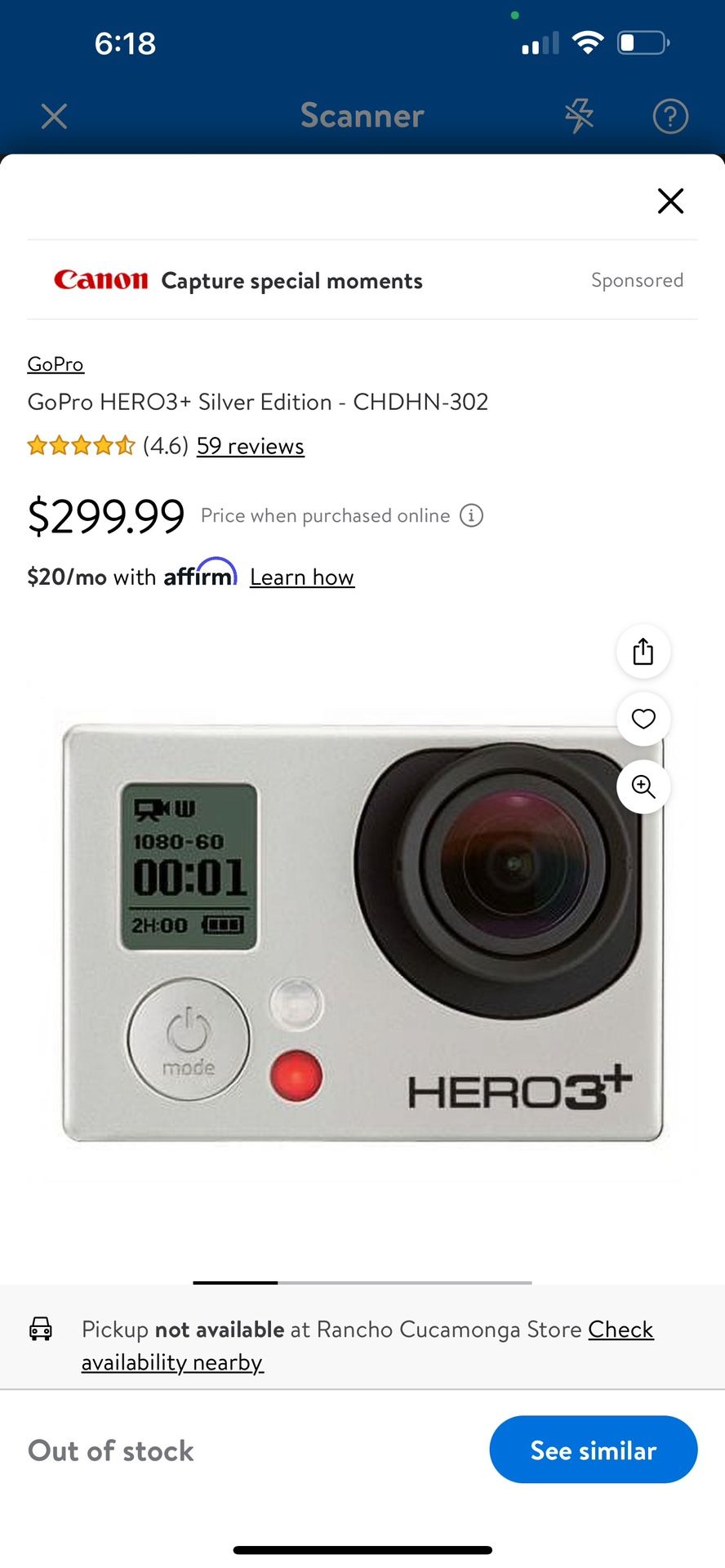Open help using the question mark icon
Screen dimensions: 725x1568
tap(670, 116)
